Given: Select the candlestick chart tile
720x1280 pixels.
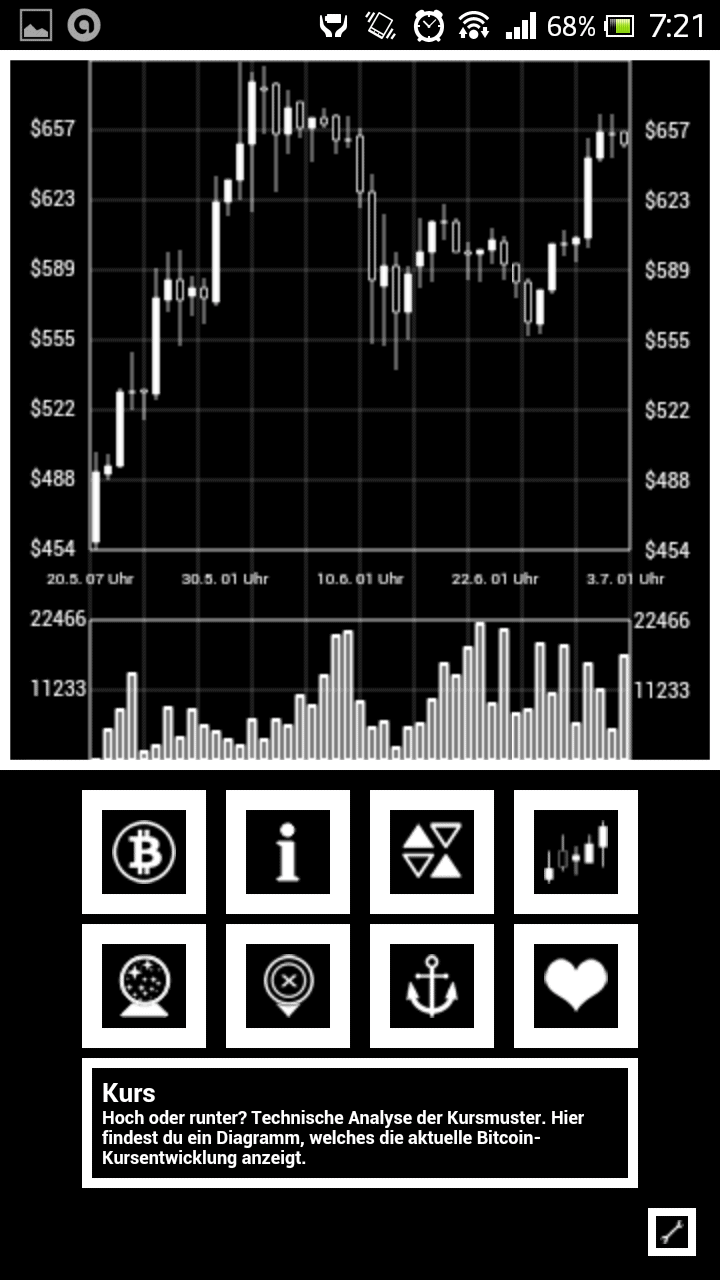Looking at the screenshot, I should [576, 852].
